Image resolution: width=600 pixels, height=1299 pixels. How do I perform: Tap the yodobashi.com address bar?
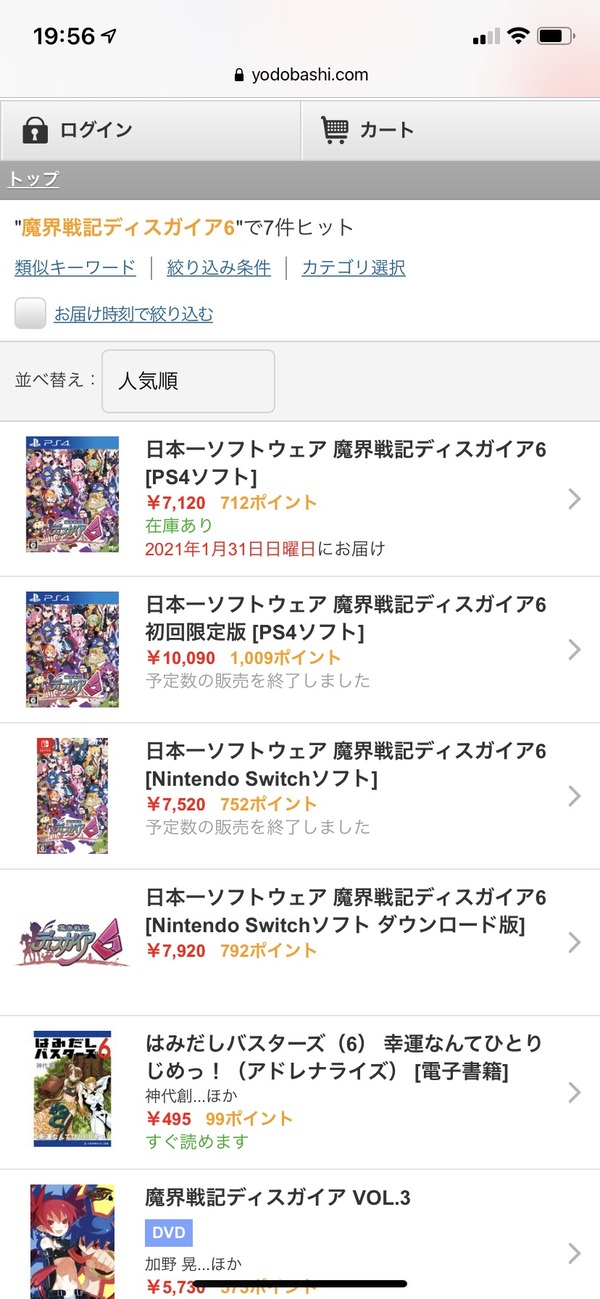300,74
